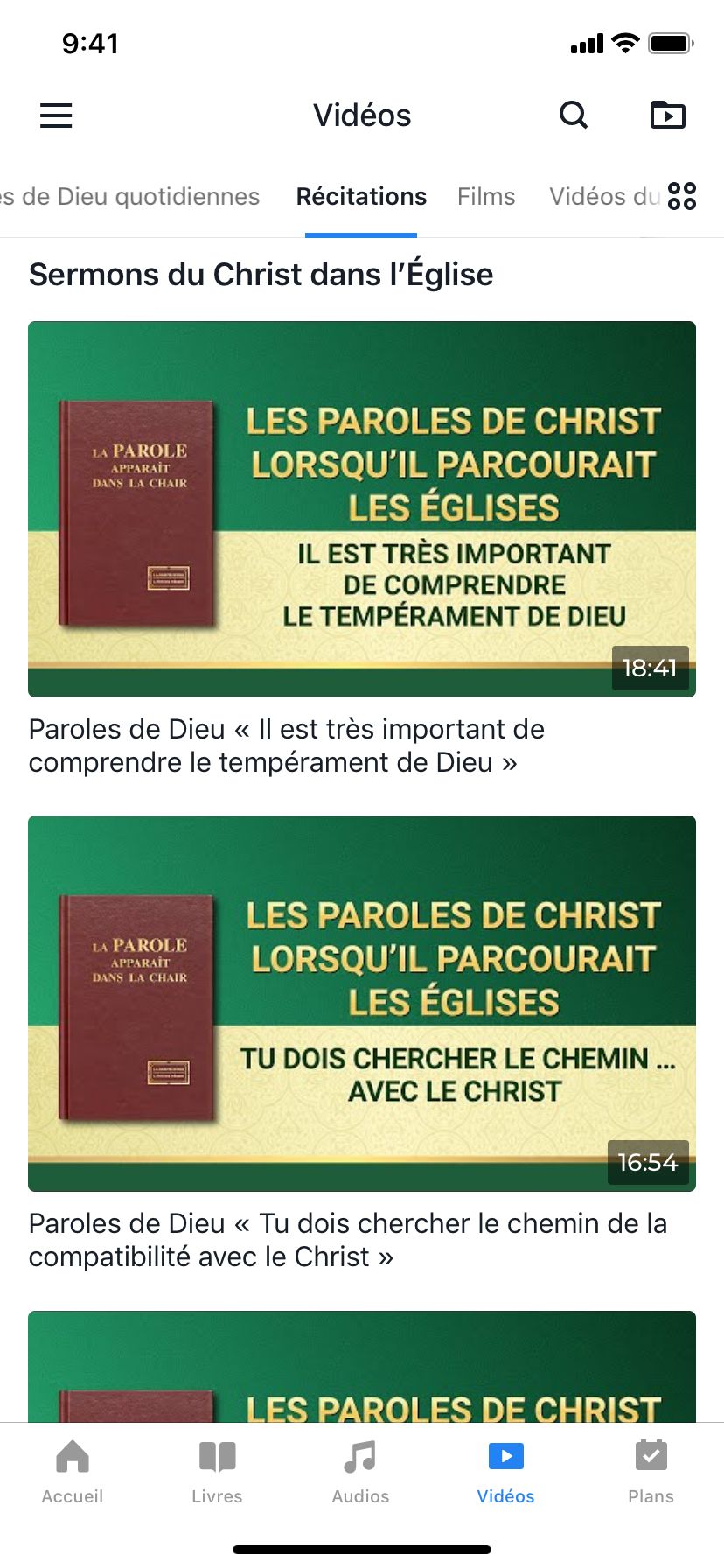Switch to the Audios tab
The image size is (724, 1568).
[360, 1472]
